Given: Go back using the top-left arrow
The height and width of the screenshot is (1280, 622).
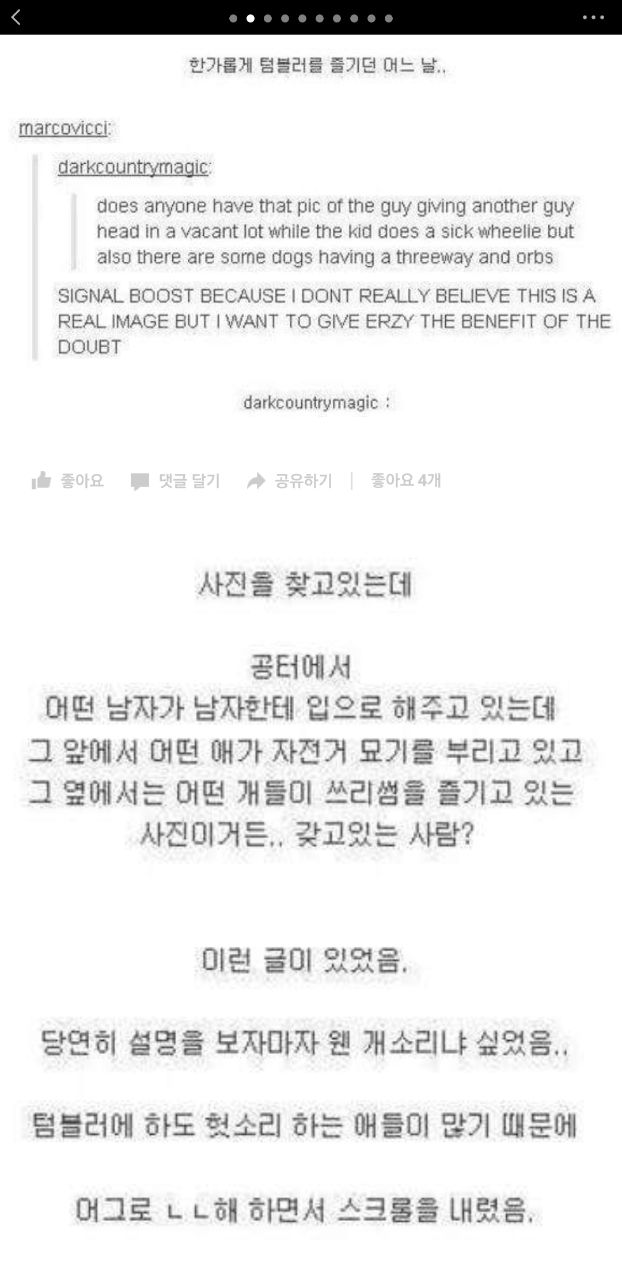Looking at the screenshot, I should coord(16,17).
